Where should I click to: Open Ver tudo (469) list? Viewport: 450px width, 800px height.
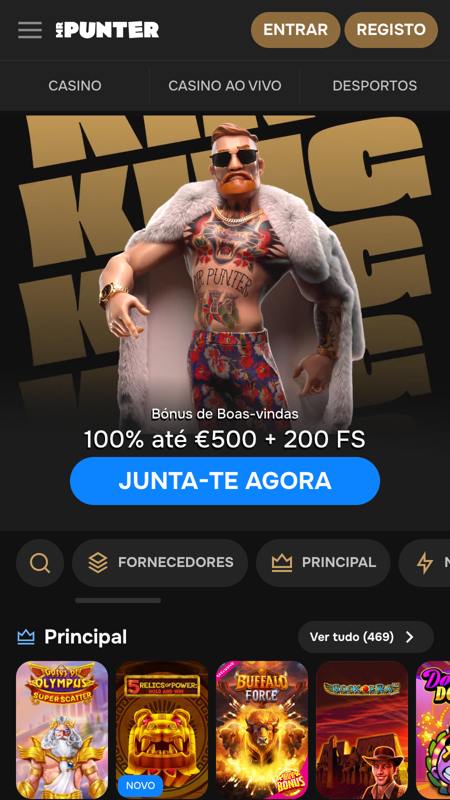[366, 637]
